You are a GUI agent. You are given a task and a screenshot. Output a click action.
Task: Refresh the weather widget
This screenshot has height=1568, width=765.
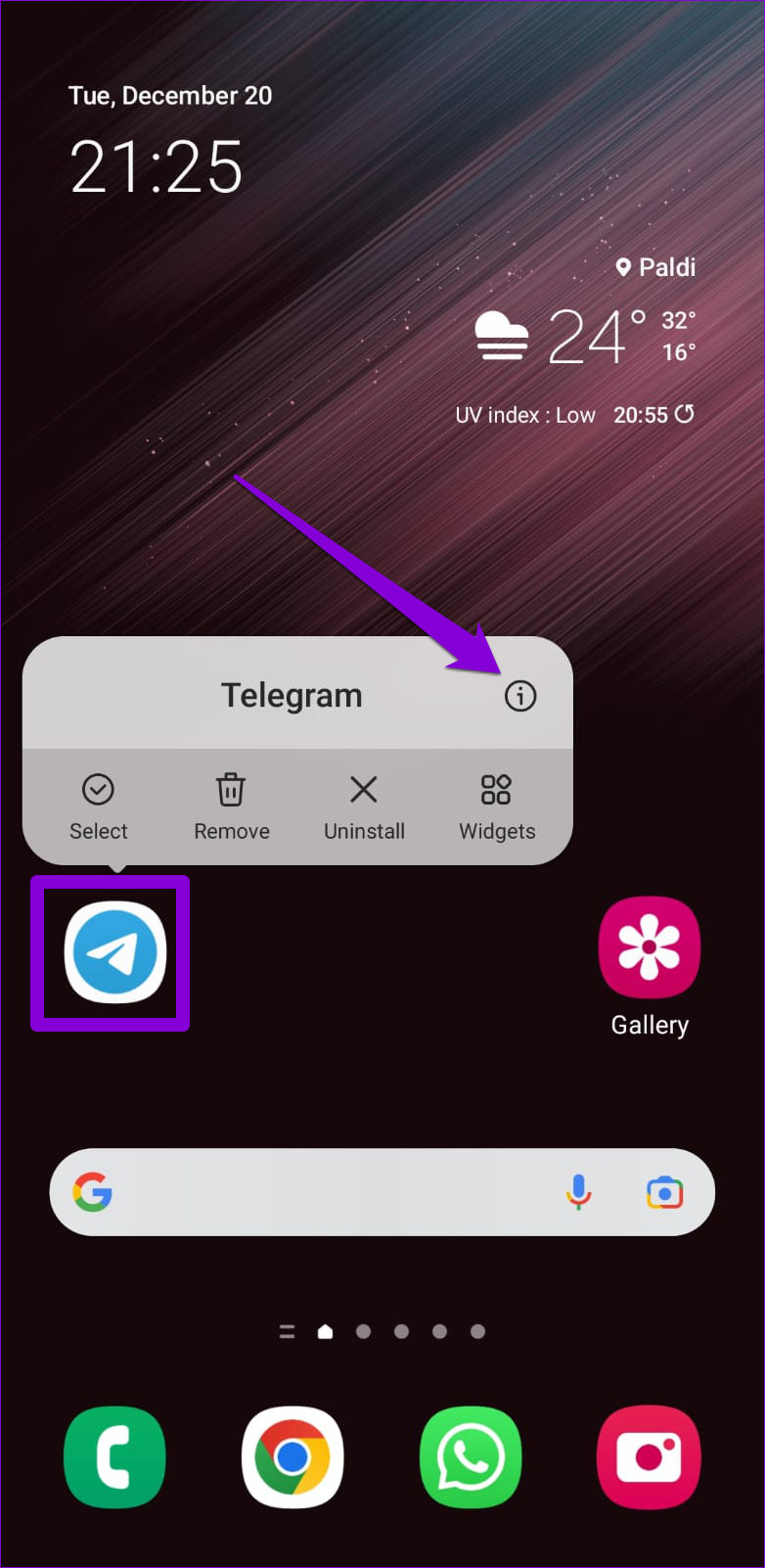(x=685, y=414)
